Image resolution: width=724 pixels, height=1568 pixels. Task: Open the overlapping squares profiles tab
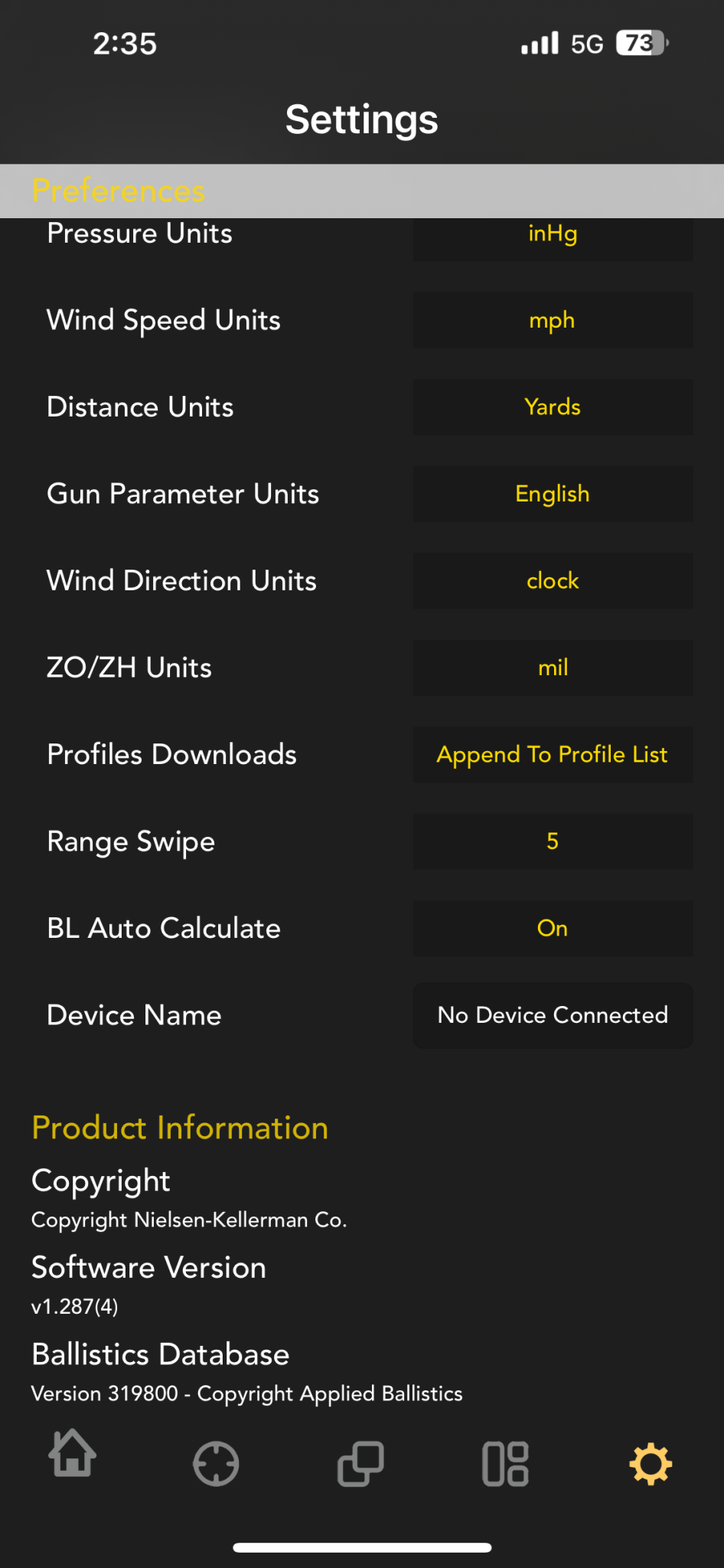360,1464
